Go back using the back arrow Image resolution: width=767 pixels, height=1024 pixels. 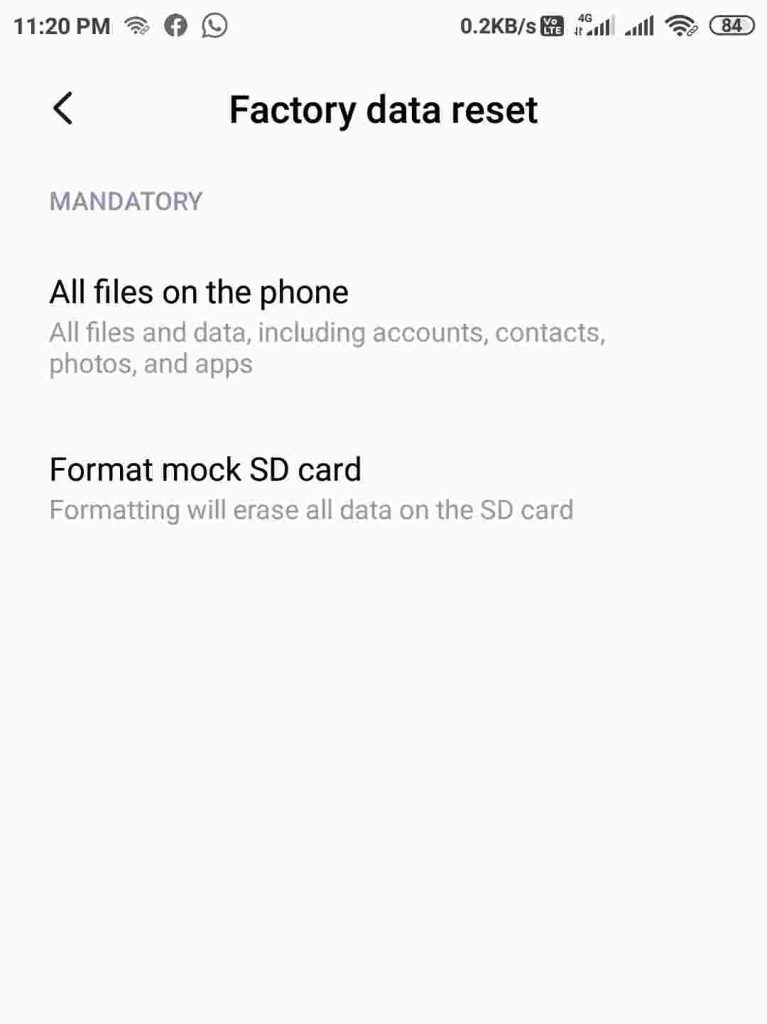[62, 109]
